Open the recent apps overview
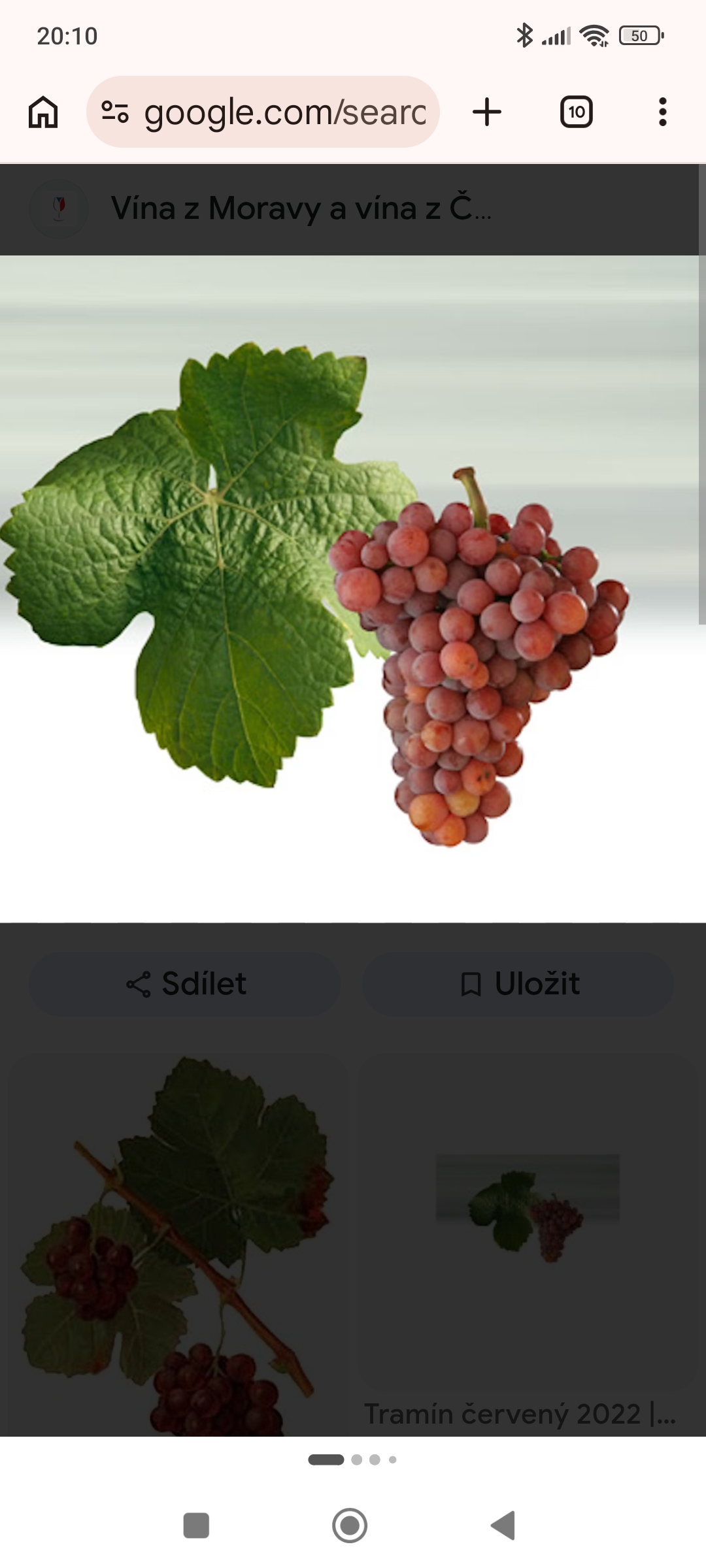 [196, 1526]
